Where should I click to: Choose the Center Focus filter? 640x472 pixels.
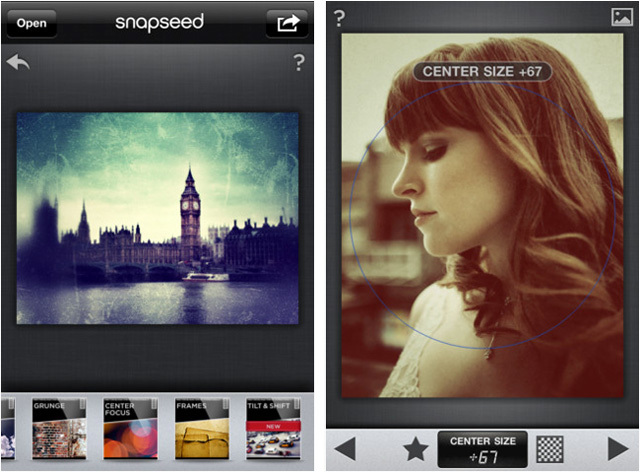pos(130,430)
